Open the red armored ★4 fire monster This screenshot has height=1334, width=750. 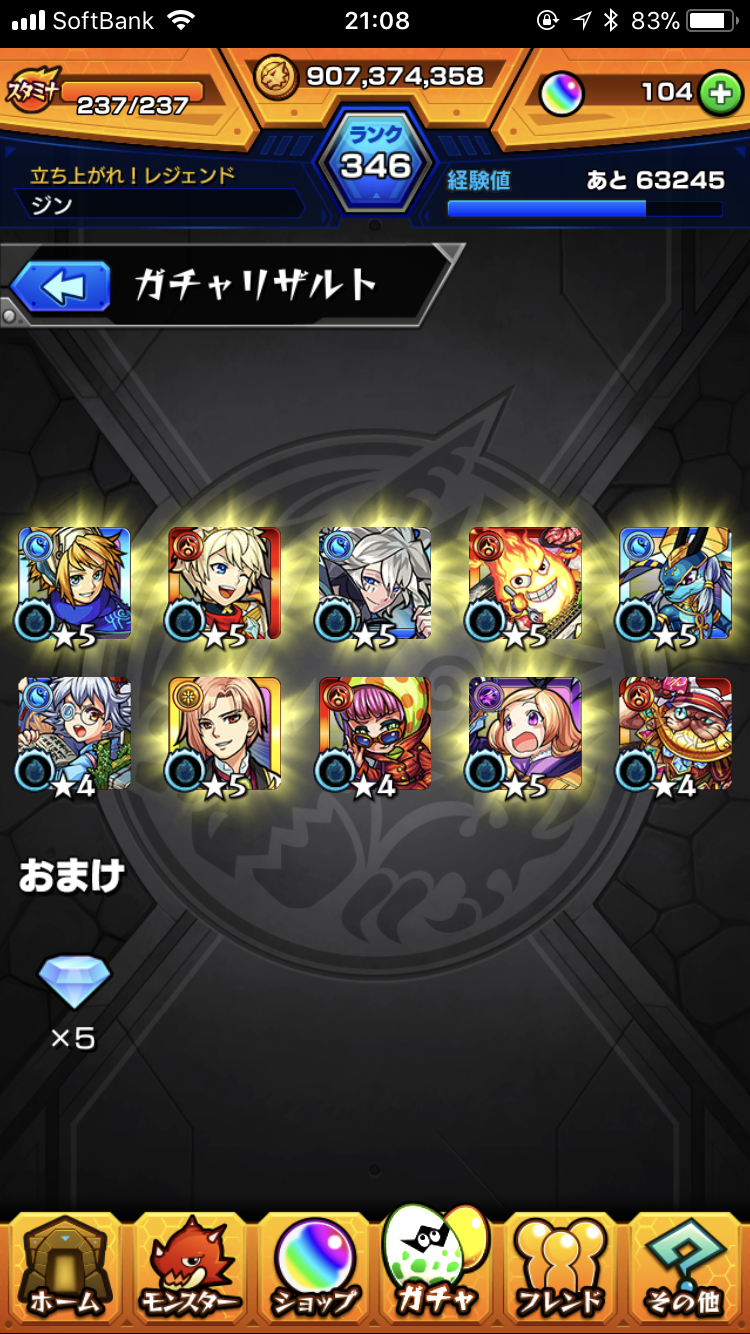[675, 734]
